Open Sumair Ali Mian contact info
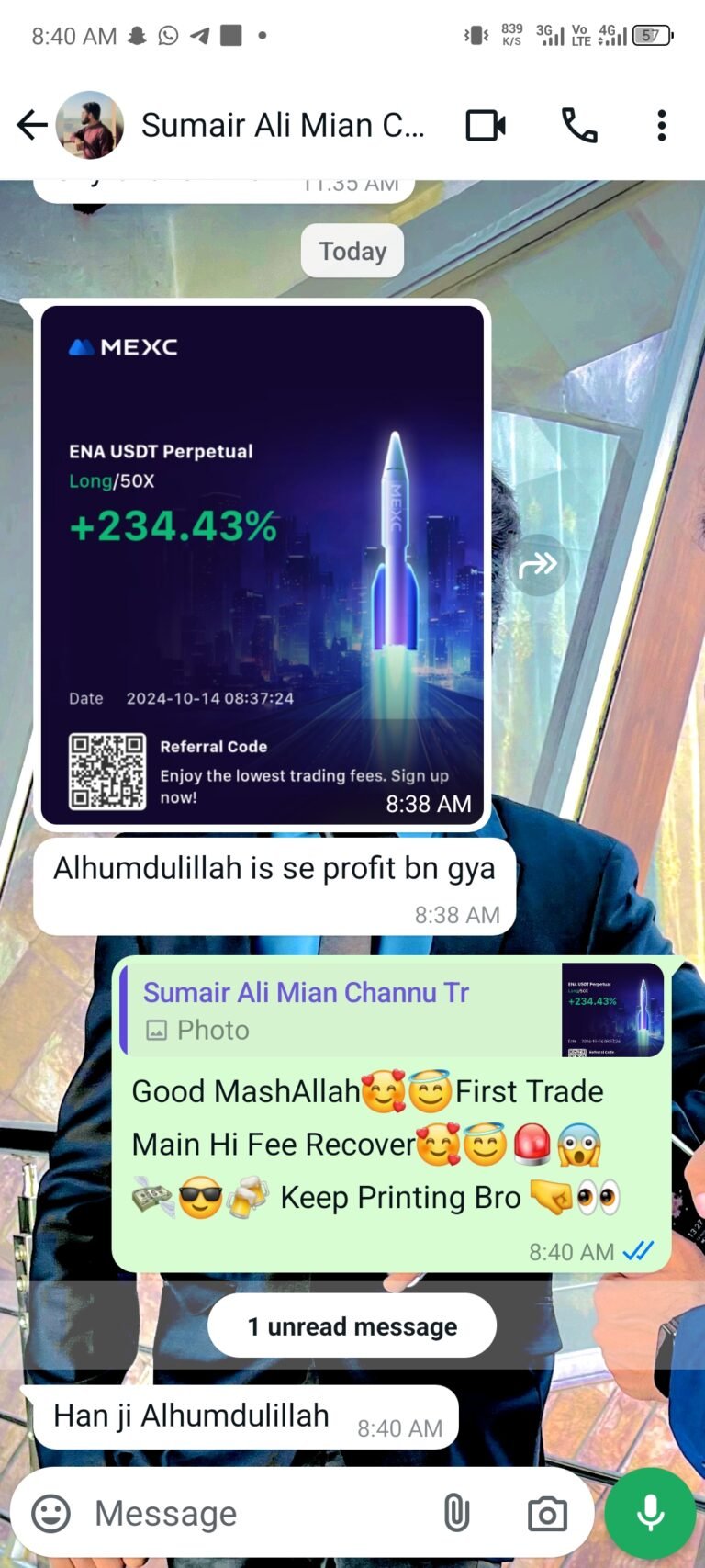 click(x=283, y=125)
